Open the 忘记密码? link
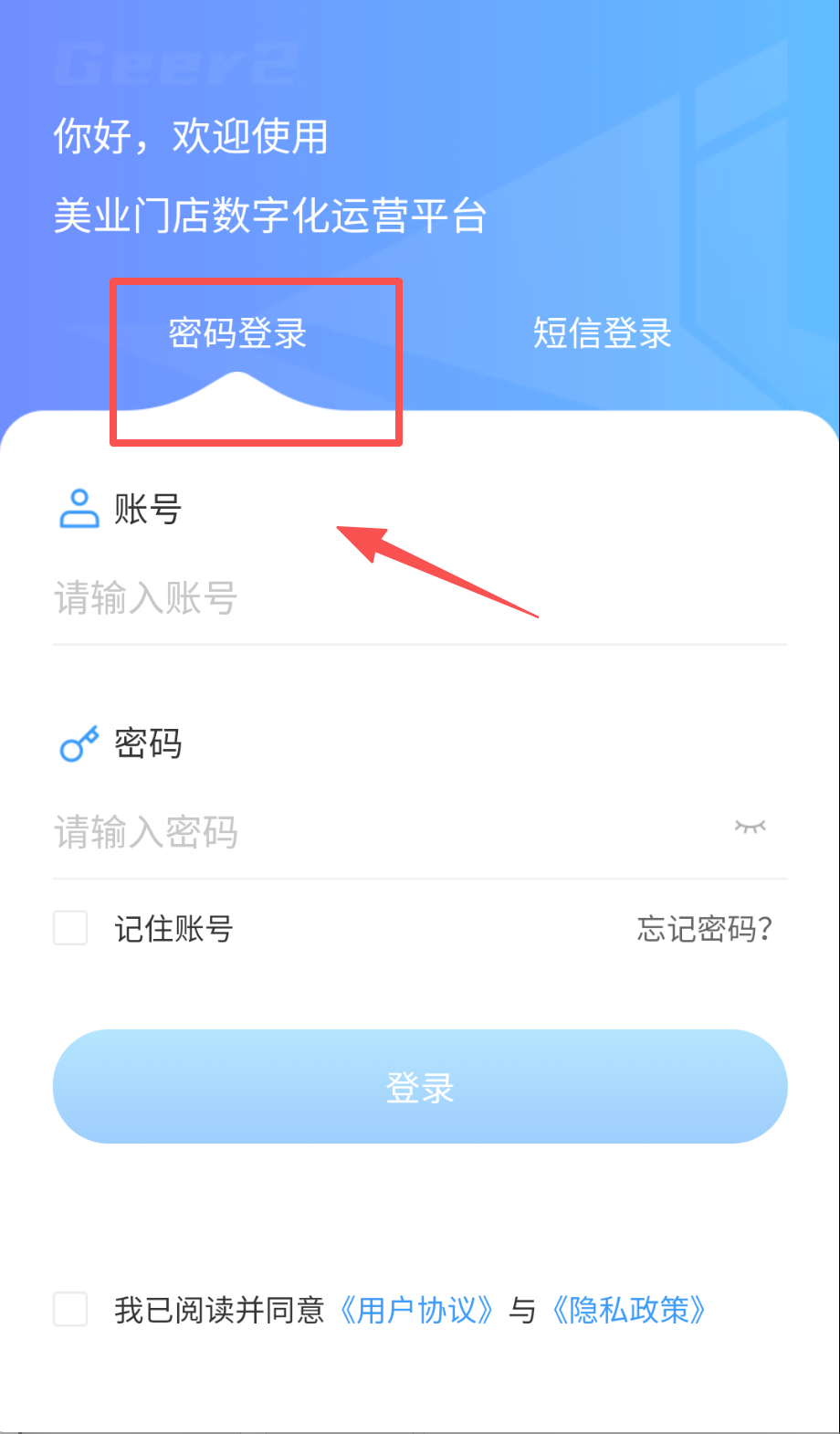 (x=704, y=929)
